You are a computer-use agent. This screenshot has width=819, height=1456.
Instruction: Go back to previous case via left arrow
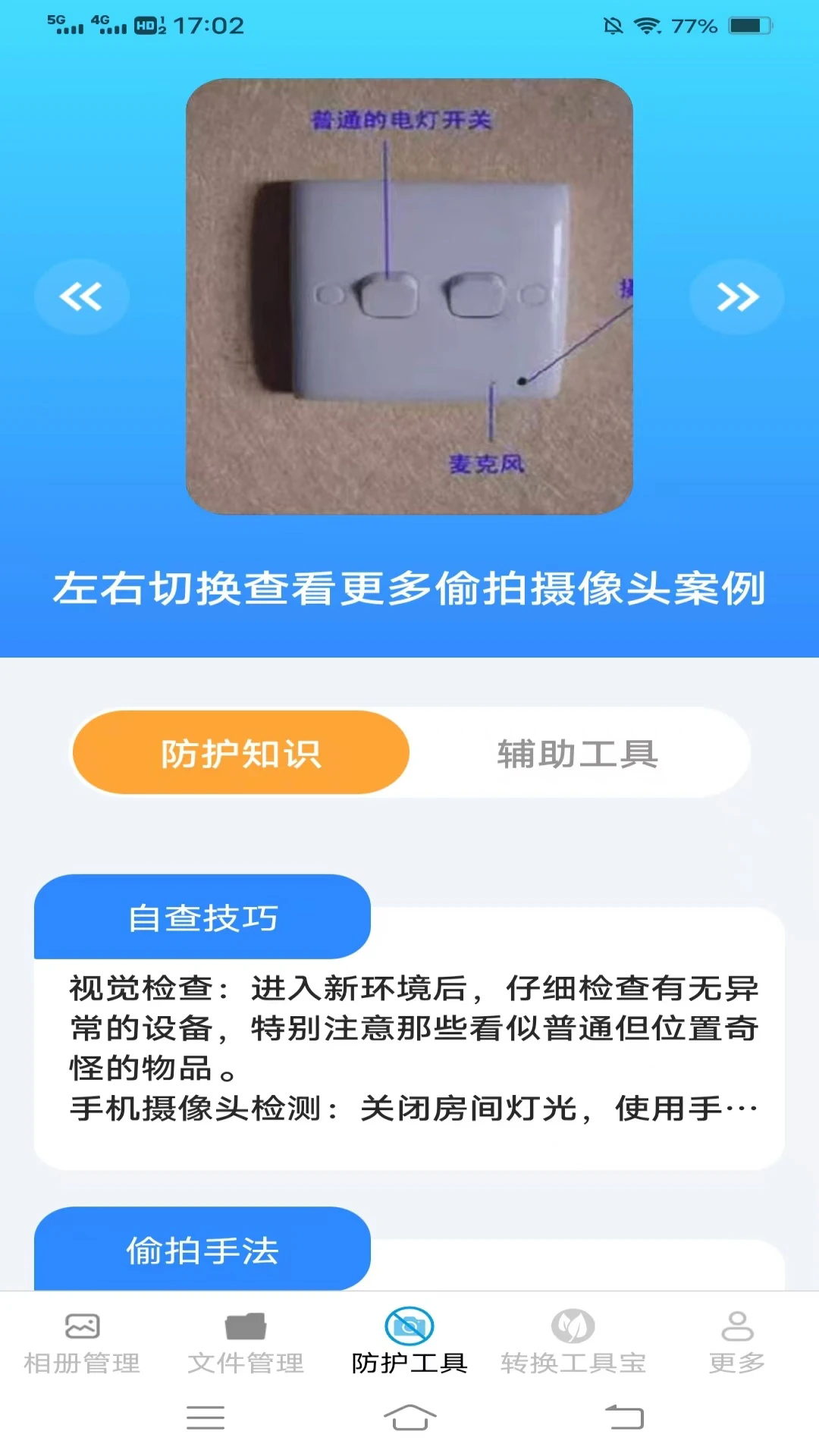pyautogui.click(x=82, y=297)
